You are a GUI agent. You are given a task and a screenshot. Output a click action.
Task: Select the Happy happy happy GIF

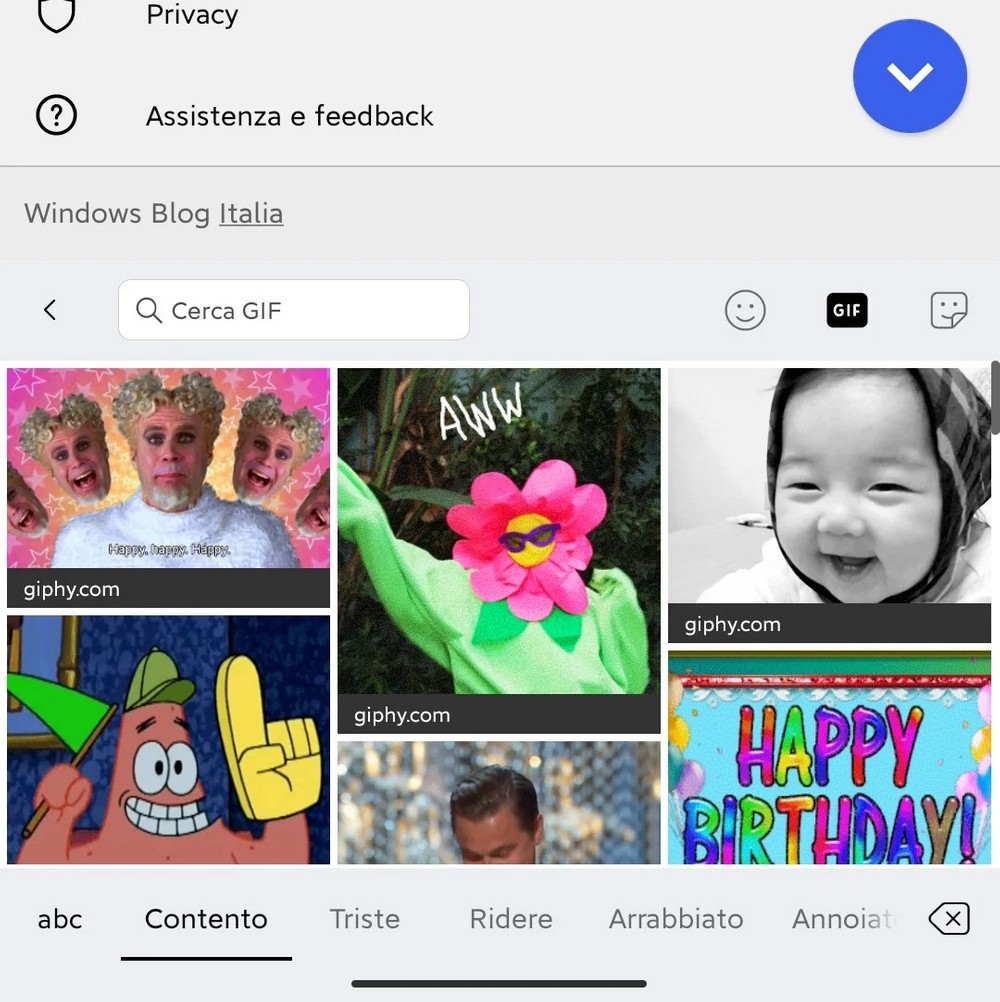(168, 470)
